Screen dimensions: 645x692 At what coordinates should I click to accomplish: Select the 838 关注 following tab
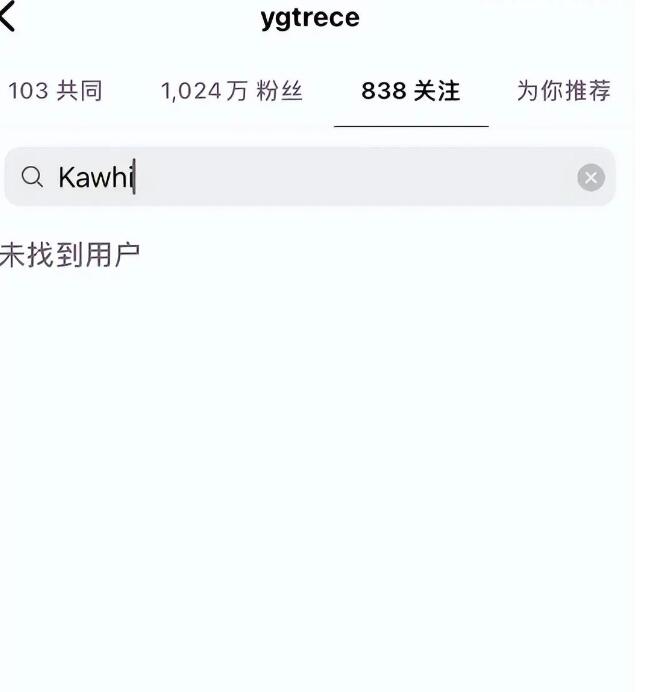(410, 91)
